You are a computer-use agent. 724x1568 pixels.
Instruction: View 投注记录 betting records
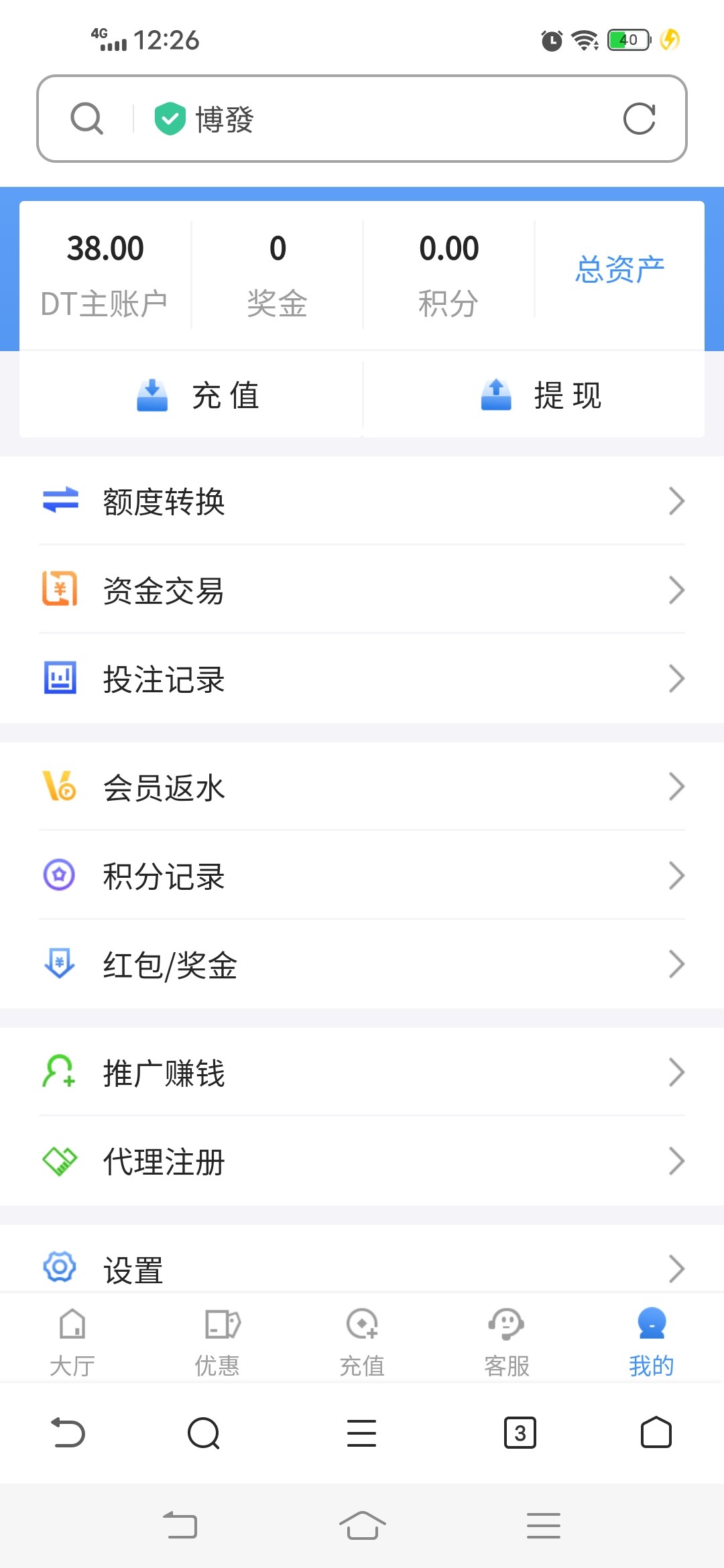click(362, 679)
